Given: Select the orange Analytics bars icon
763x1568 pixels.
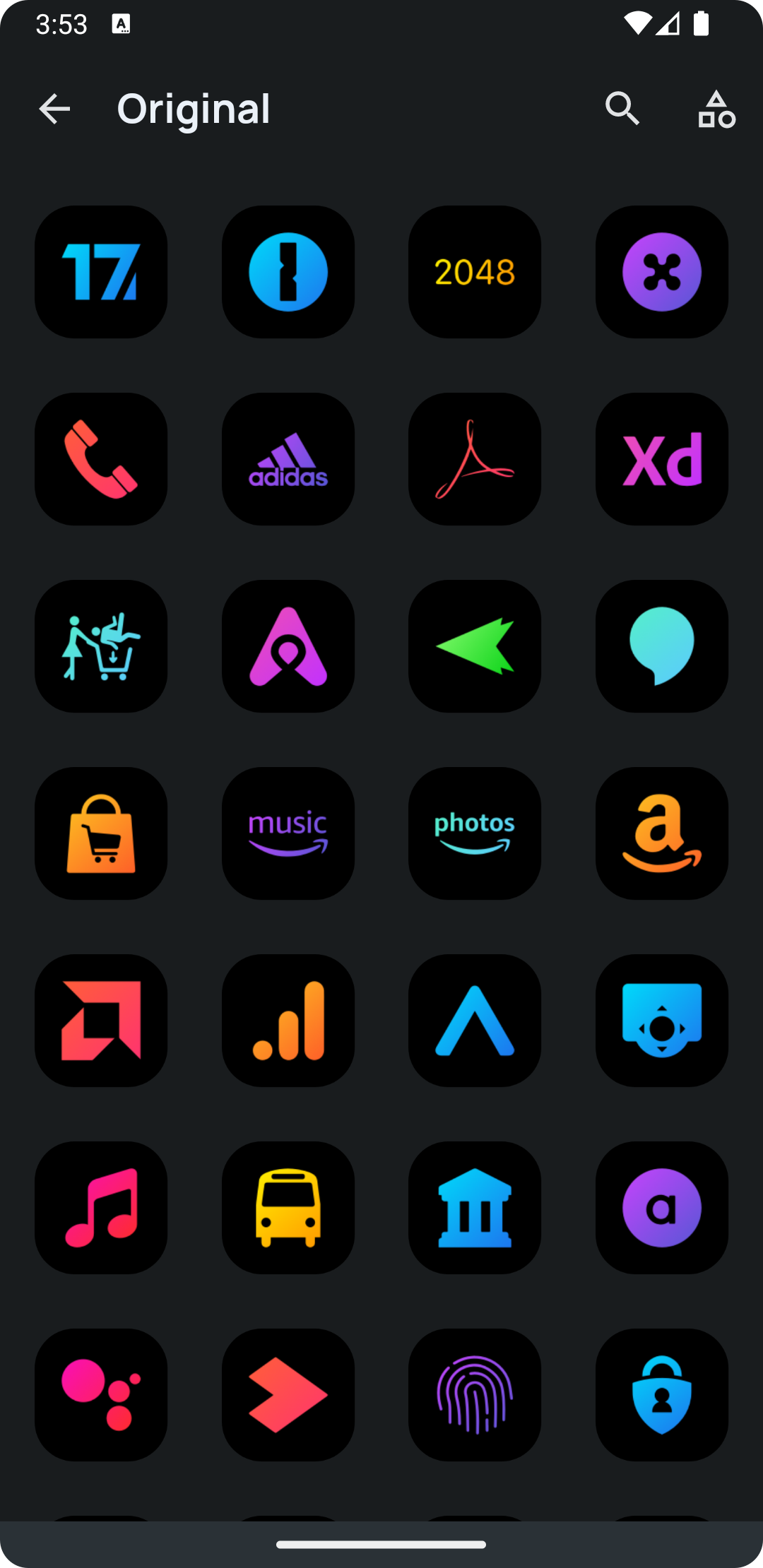Looking at the screenshot, I should [x=288, y=1020].
